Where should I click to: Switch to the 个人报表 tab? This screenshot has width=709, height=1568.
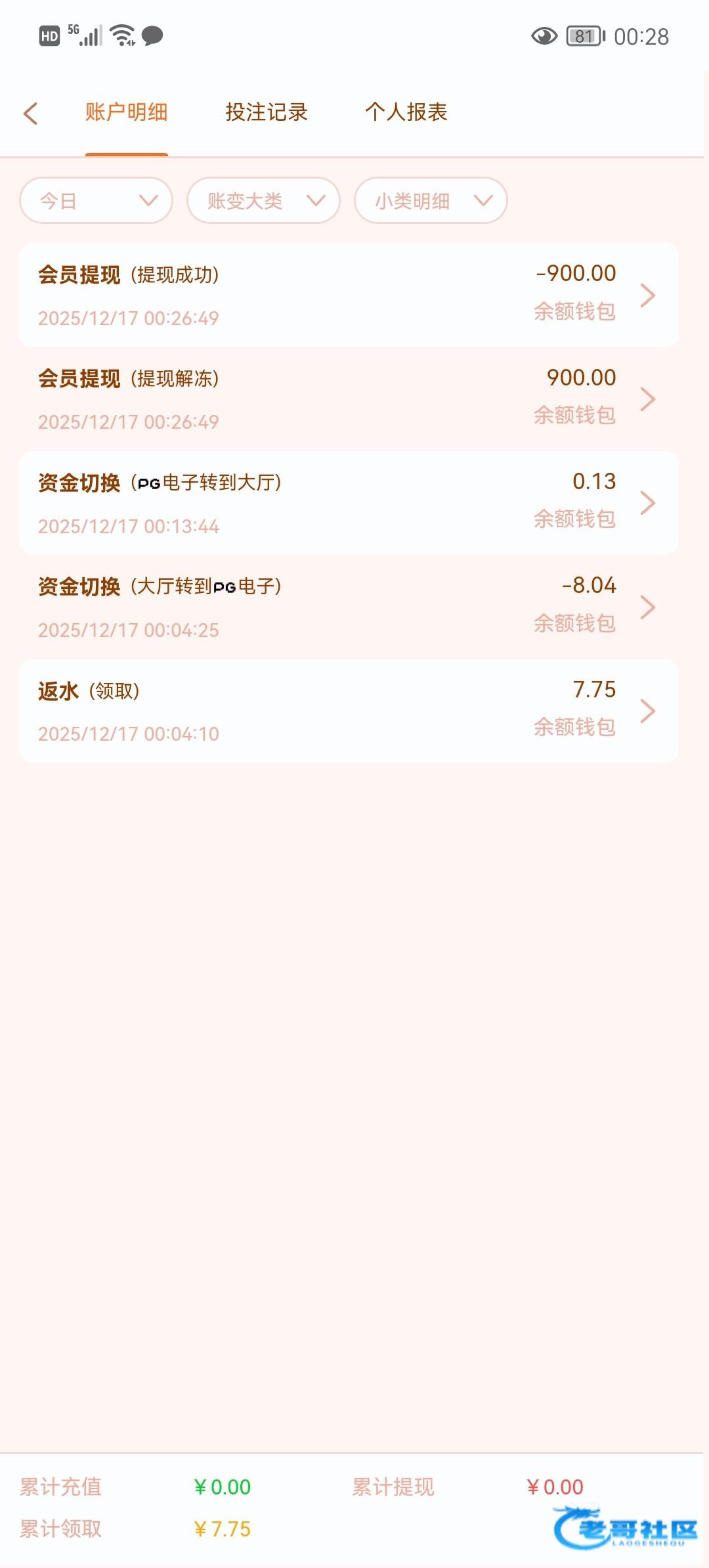[x=406, y=112]
